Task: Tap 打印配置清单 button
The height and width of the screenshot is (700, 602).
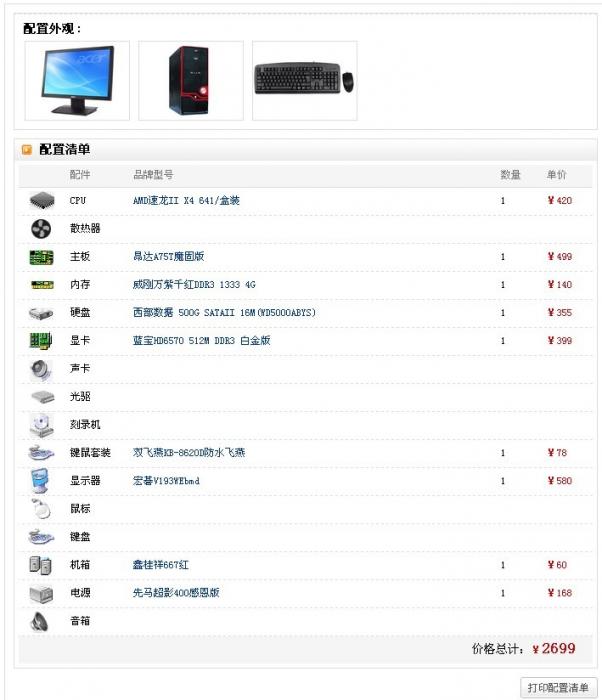Action: pyautogui.click(x=557, y=687)
